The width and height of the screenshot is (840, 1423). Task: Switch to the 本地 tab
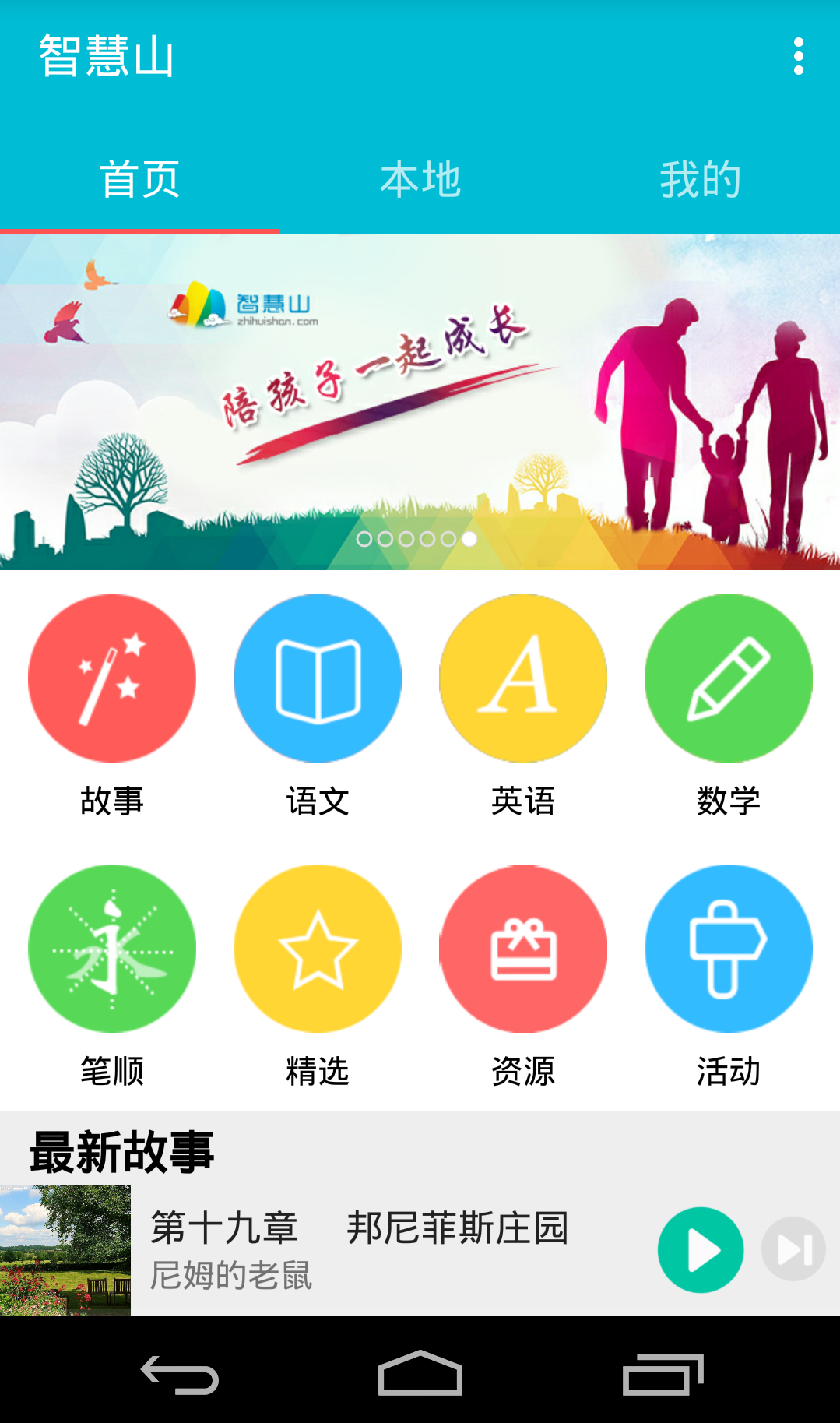click(420, 180)
